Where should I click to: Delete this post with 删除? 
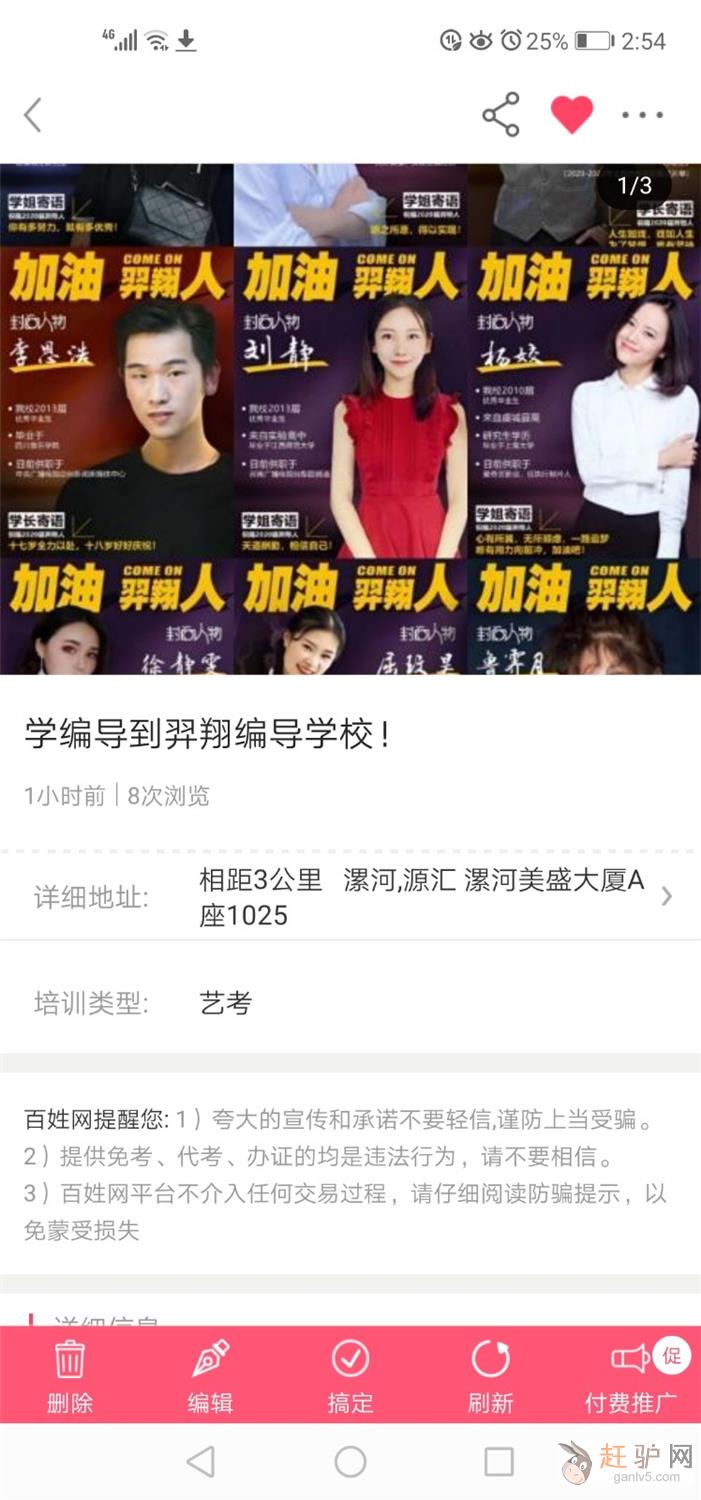pyautogui.click(x=70, y=1376)
